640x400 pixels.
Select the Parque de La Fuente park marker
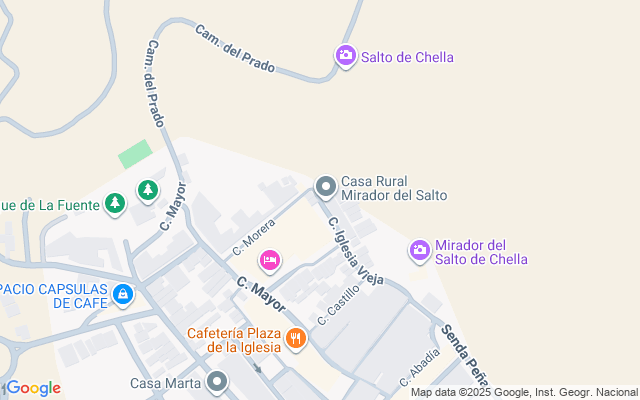[116, 205]
